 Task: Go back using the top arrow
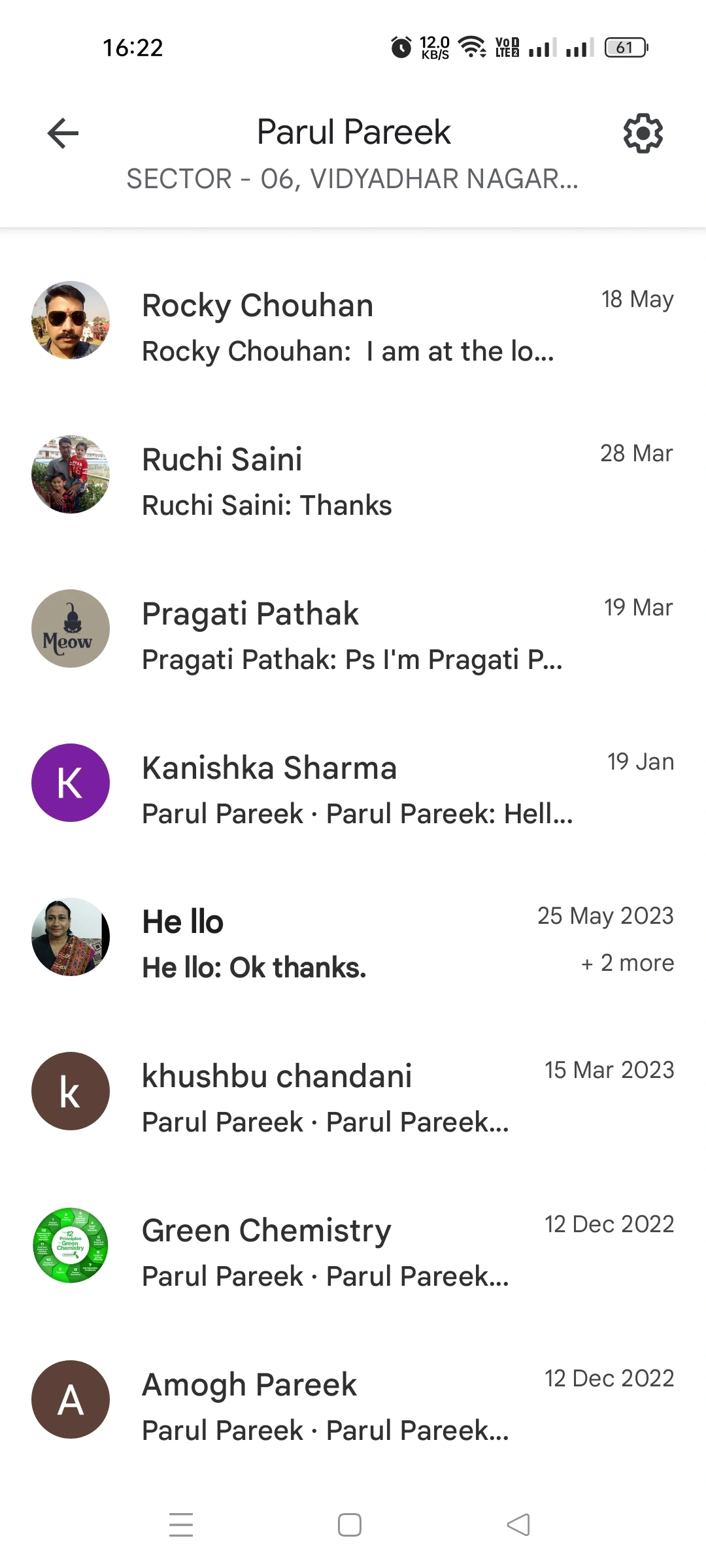click(x=63, y=133)
